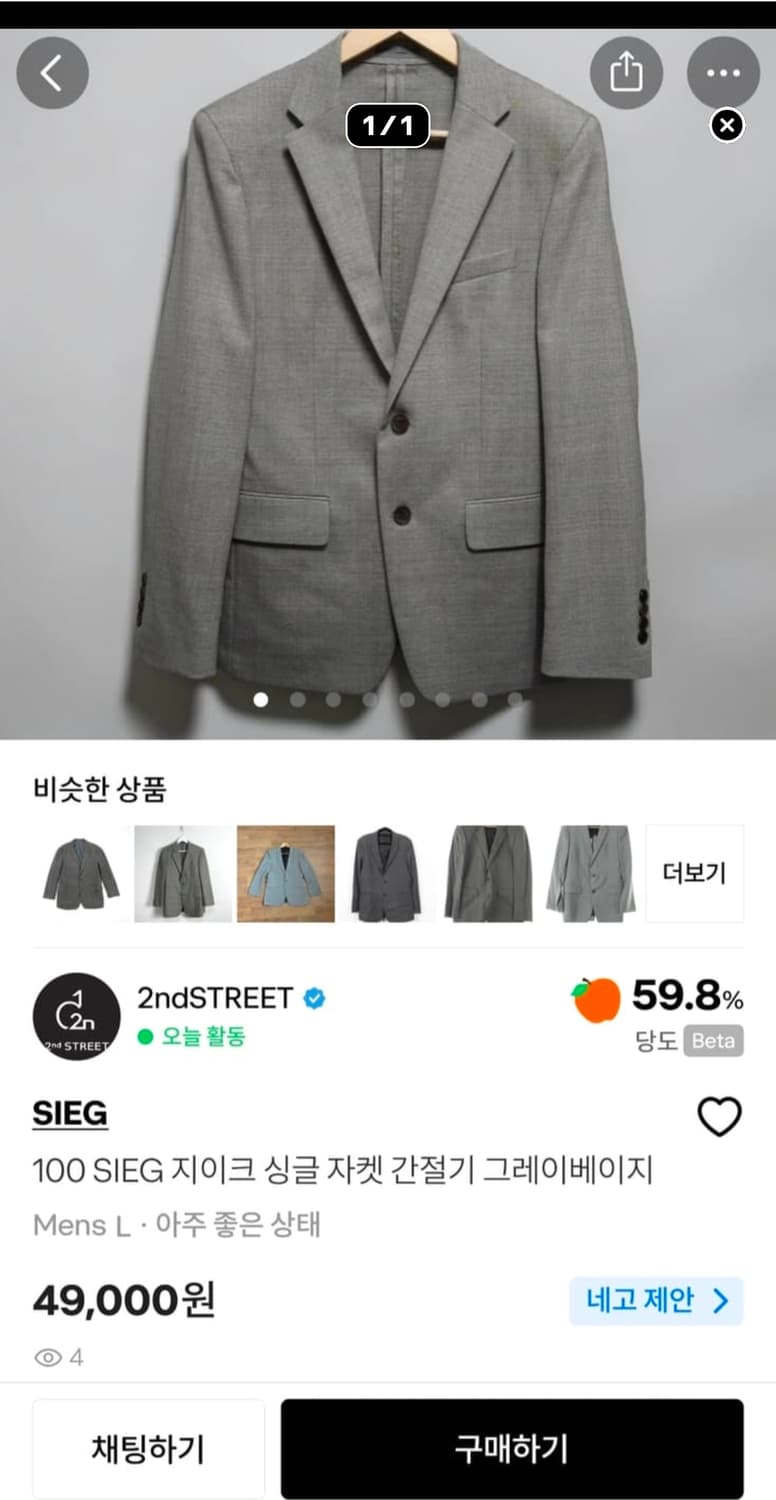Tap the 2ndSTREET seller profile logo

(x=76, y=1016)
